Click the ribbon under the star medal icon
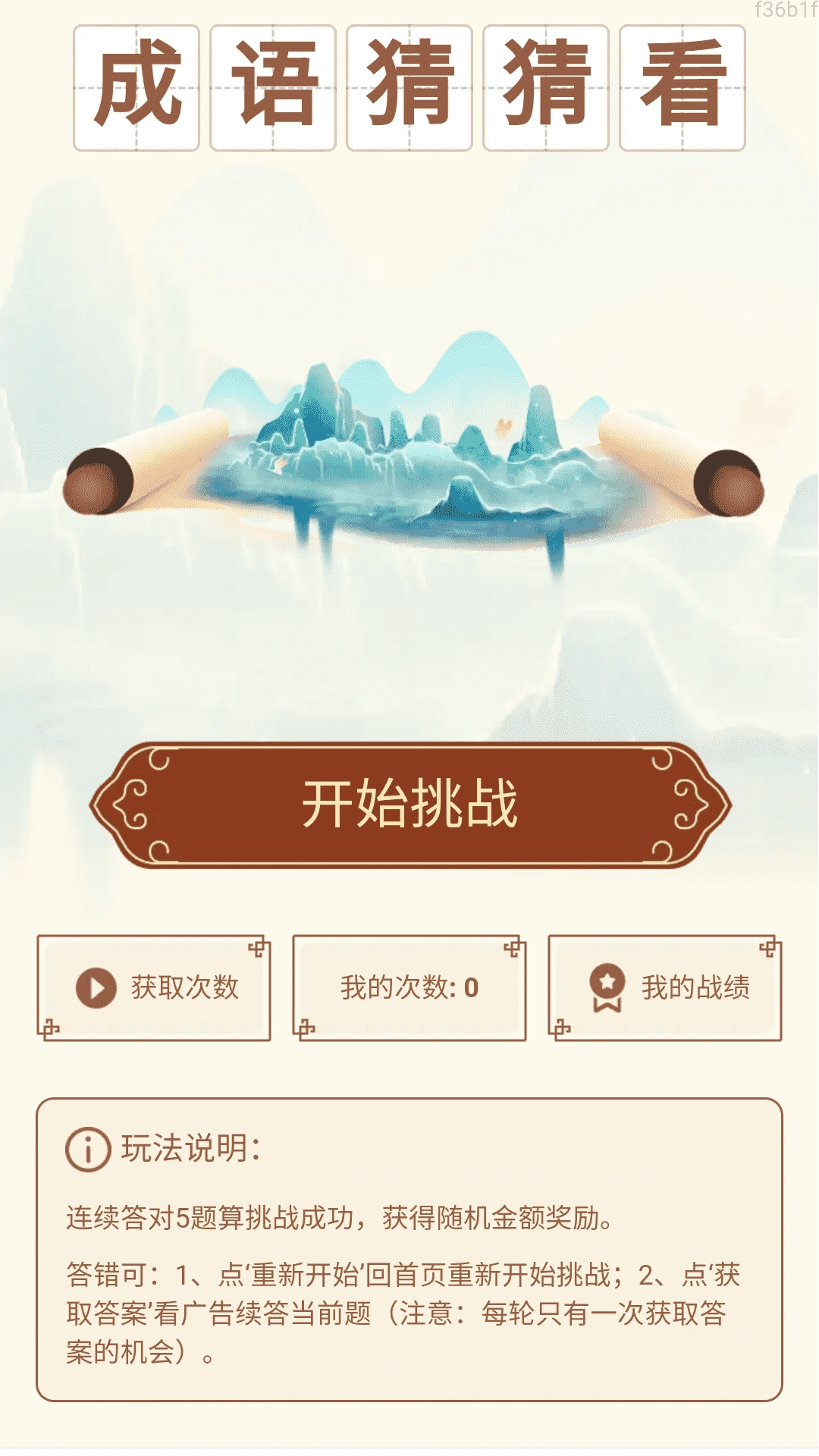 click(x=607, y=1005)
